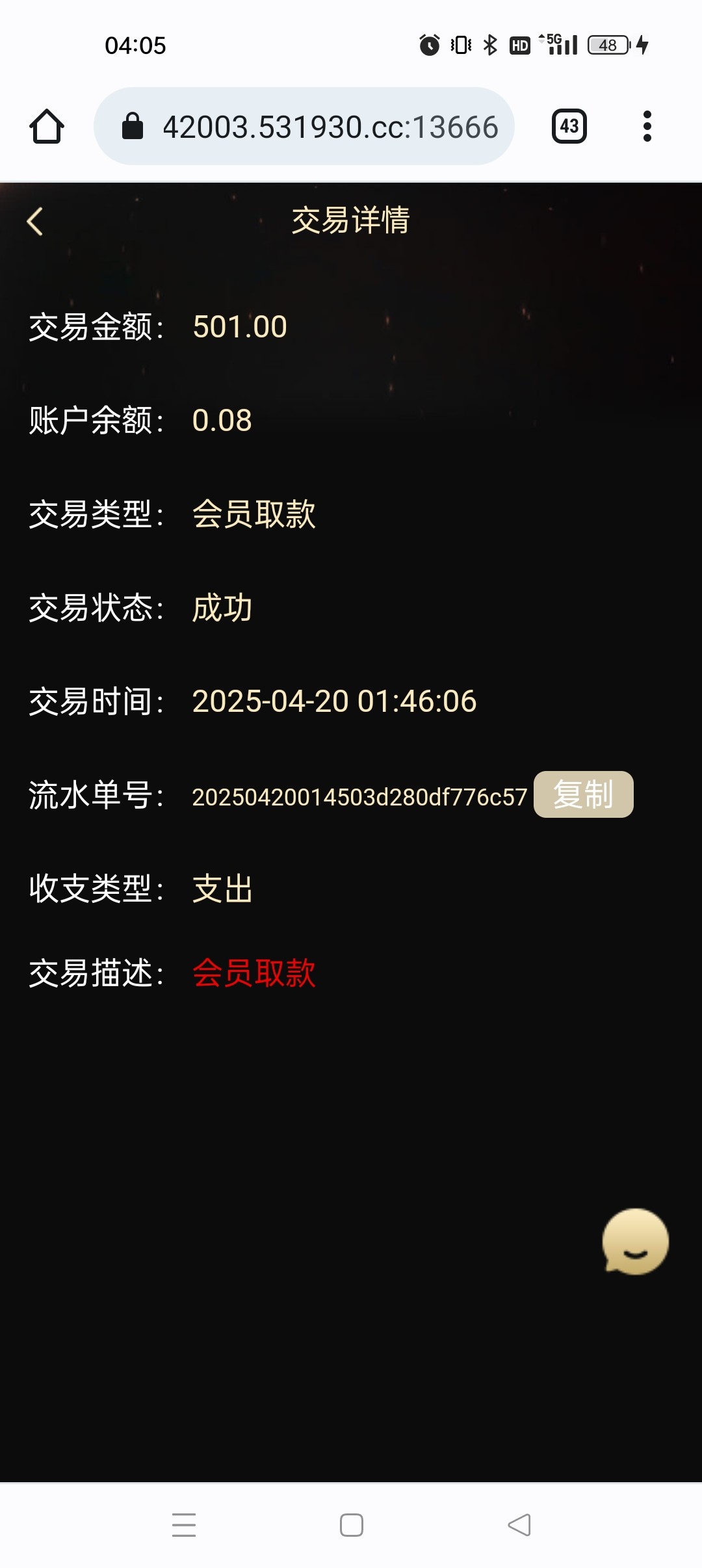Tap the padlock security icon in address bar
The width and height of the screenshot is (702, 1568).
133,126
